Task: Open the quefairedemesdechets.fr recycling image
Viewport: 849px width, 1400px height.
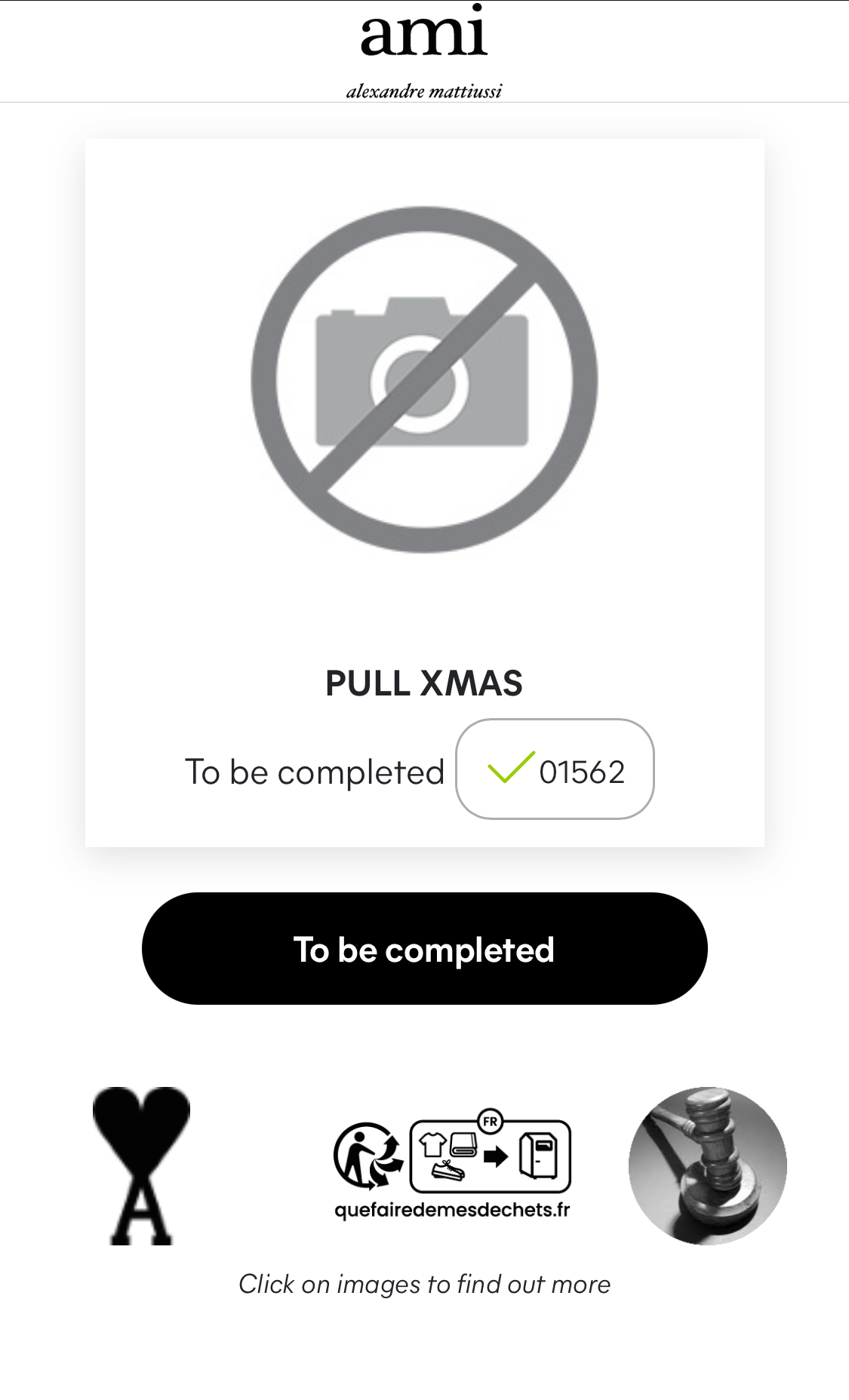Action: 452,1165
